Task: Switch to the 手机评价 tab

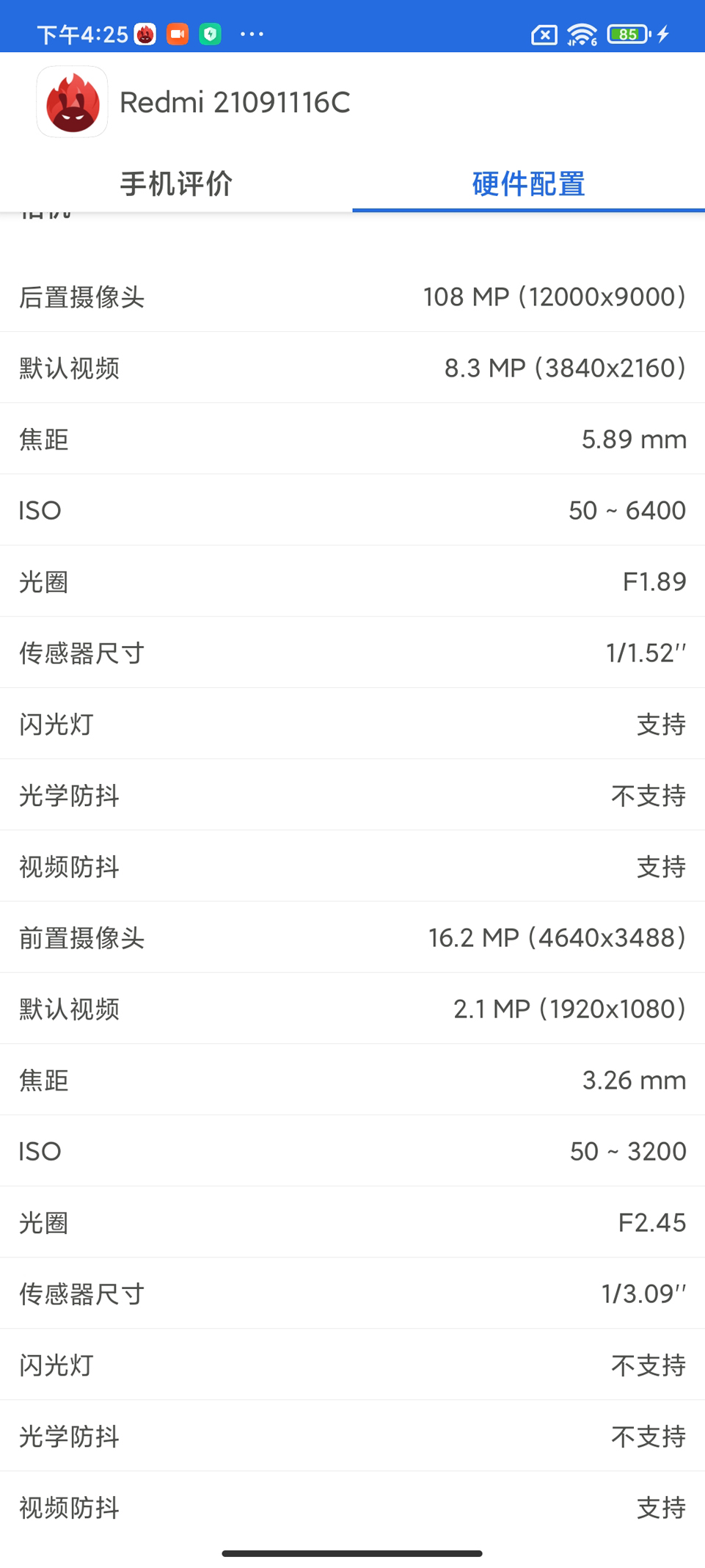Action: pyautogui.click(x=176, y=184)
